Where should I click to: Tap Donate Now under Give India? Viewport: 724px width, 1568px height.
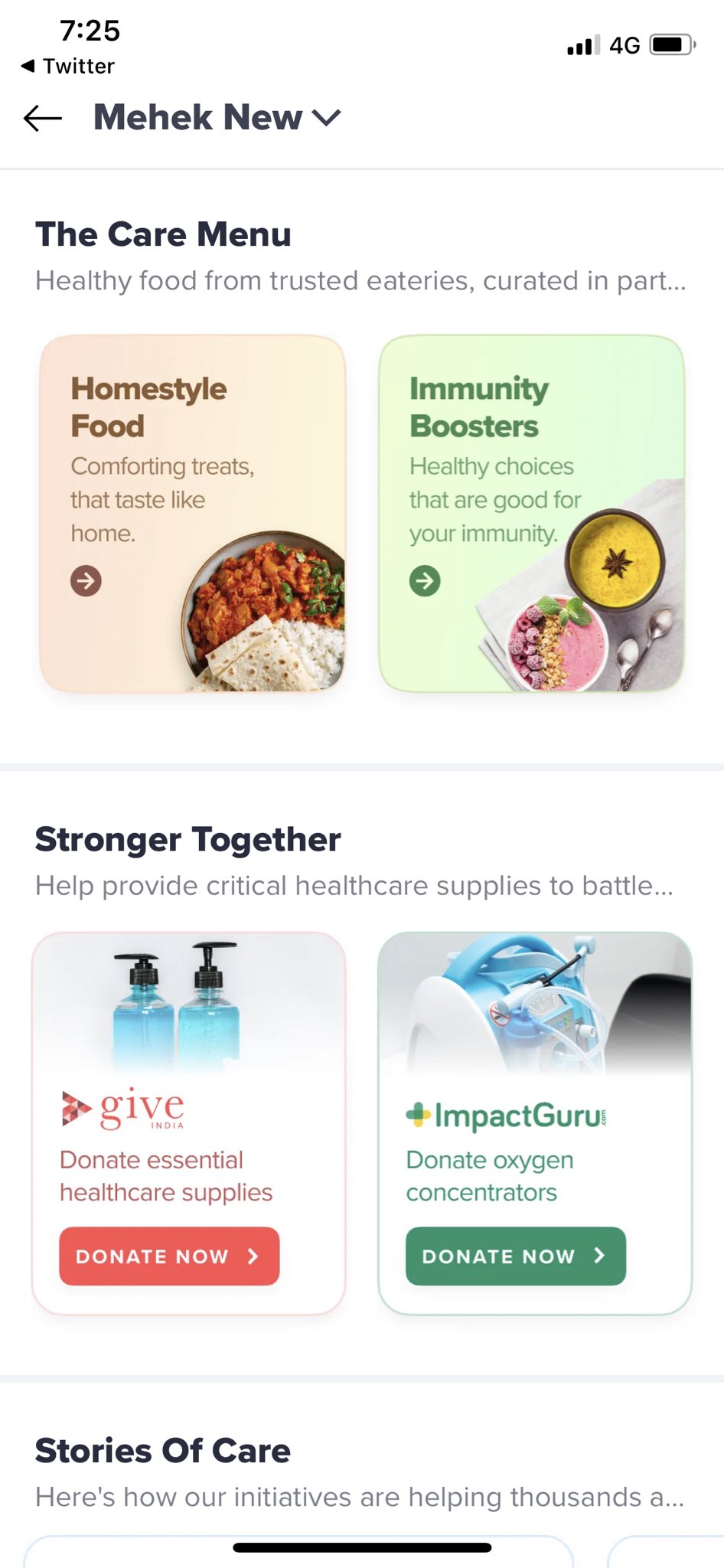click(169, 1256)
